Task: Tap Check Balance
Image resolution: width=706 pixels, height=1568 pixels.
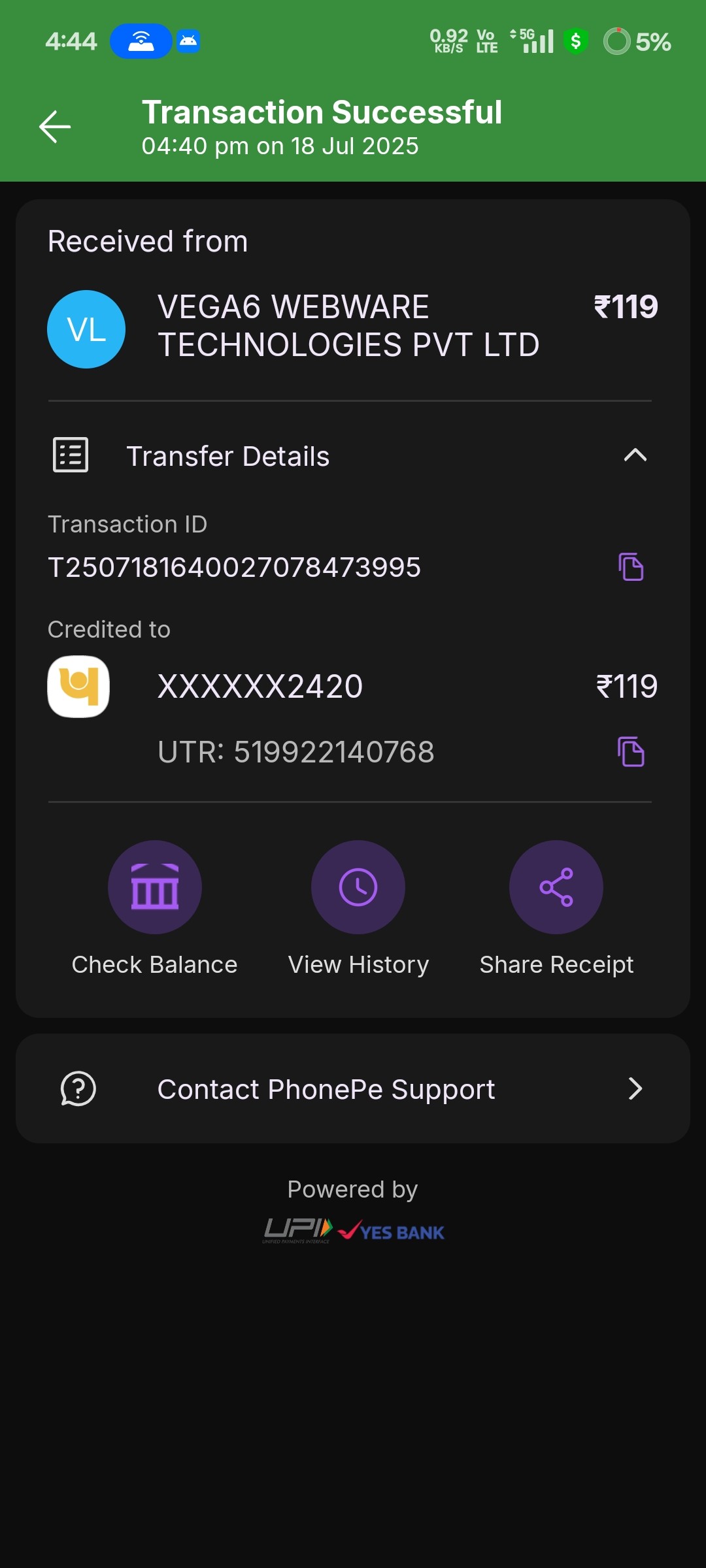Action: [x=154, y=887]
